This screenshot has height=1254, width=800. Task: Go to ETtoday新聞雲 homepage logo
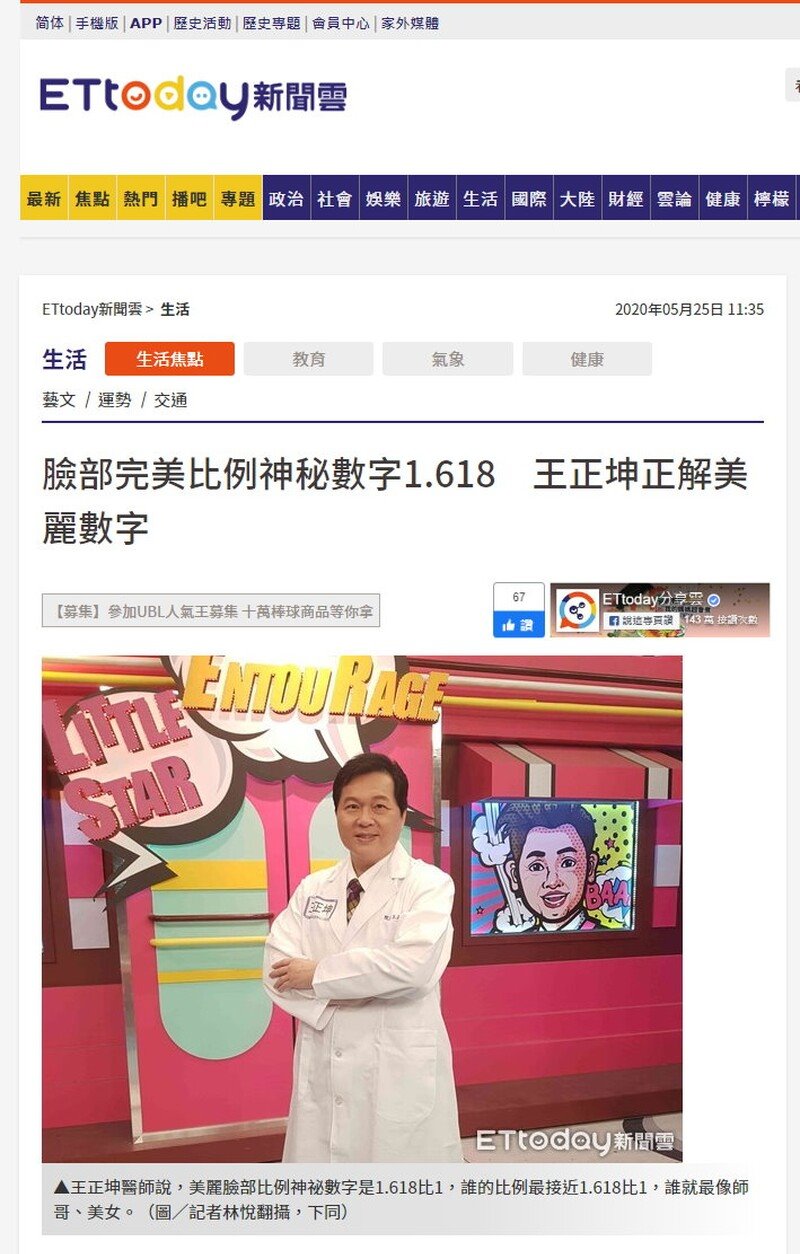click(x=193, y=97)
